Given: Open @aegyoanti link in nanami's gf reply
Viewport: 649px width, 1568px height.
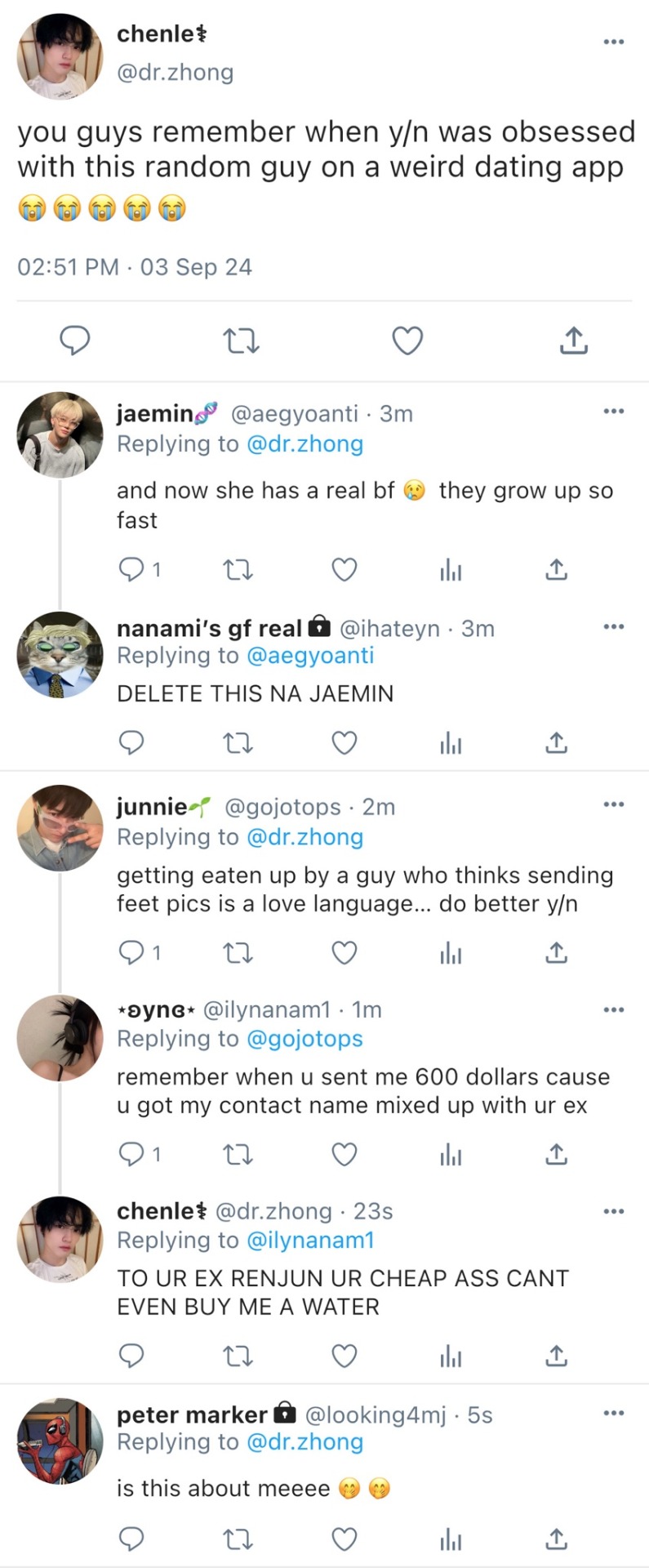Looking at the screenshot, I should coord(309,656).
